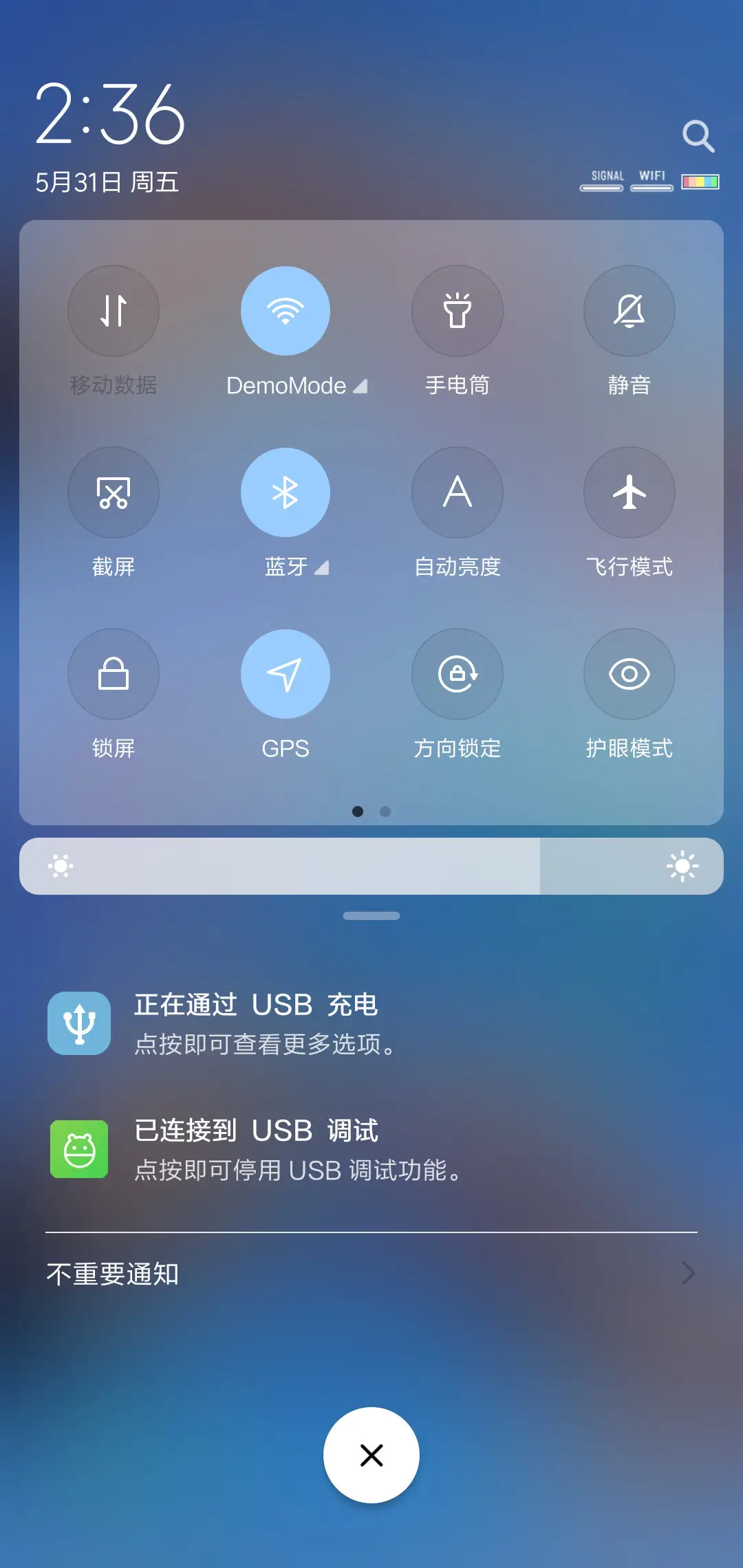Expand 不重要通知 with the right chevron
Viewport: 743px width, 1568px height.
(x=687, y=1274)
